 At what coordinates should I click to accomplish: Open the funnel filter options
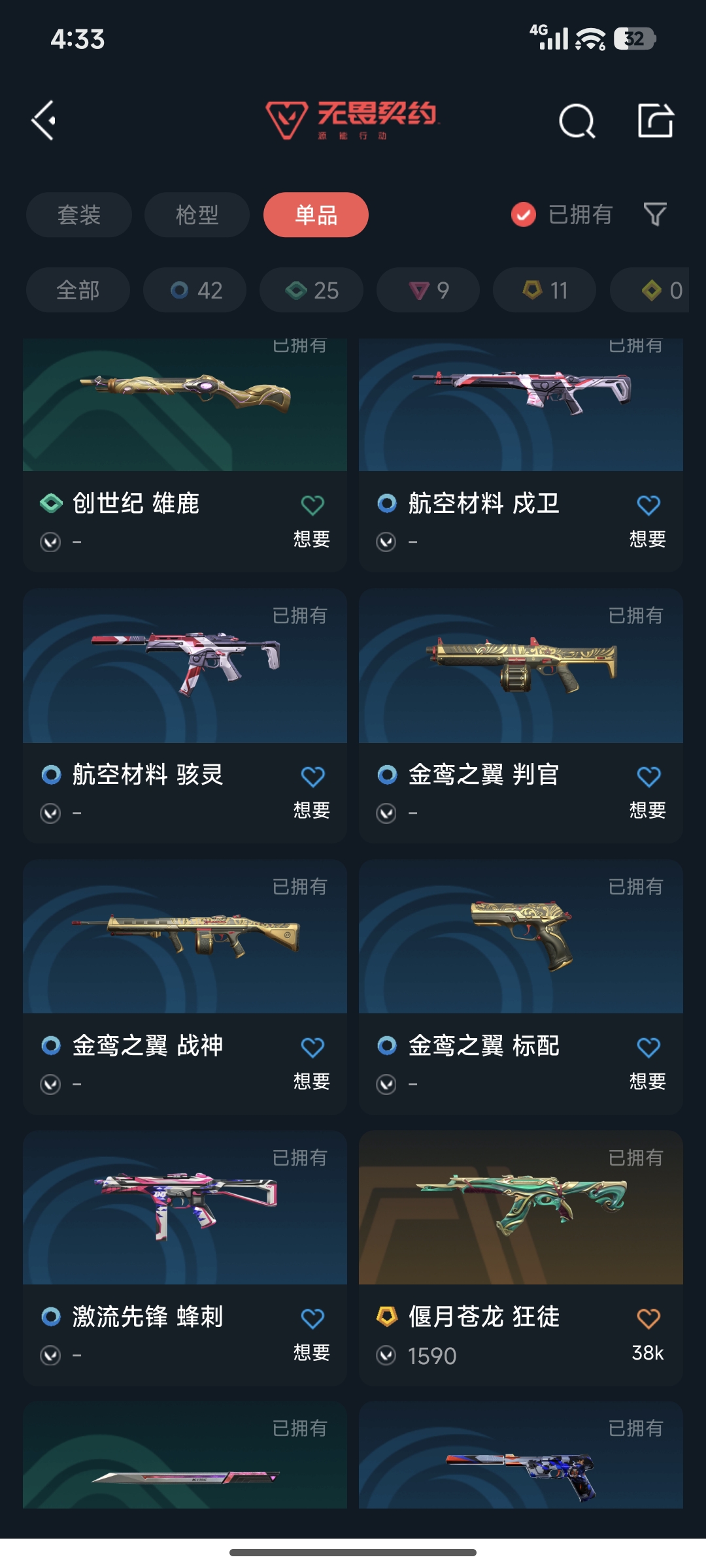(x=655, y=214)
